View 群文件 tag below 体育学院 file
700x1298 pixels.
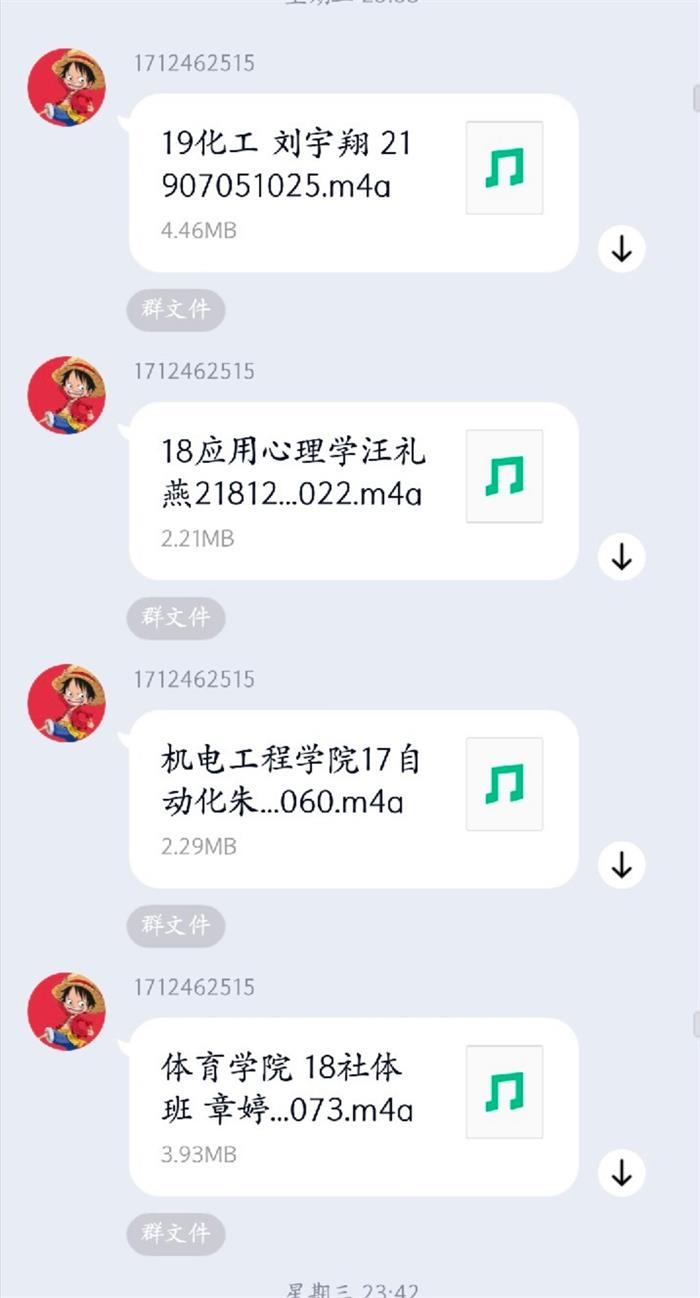point(176,1234)
